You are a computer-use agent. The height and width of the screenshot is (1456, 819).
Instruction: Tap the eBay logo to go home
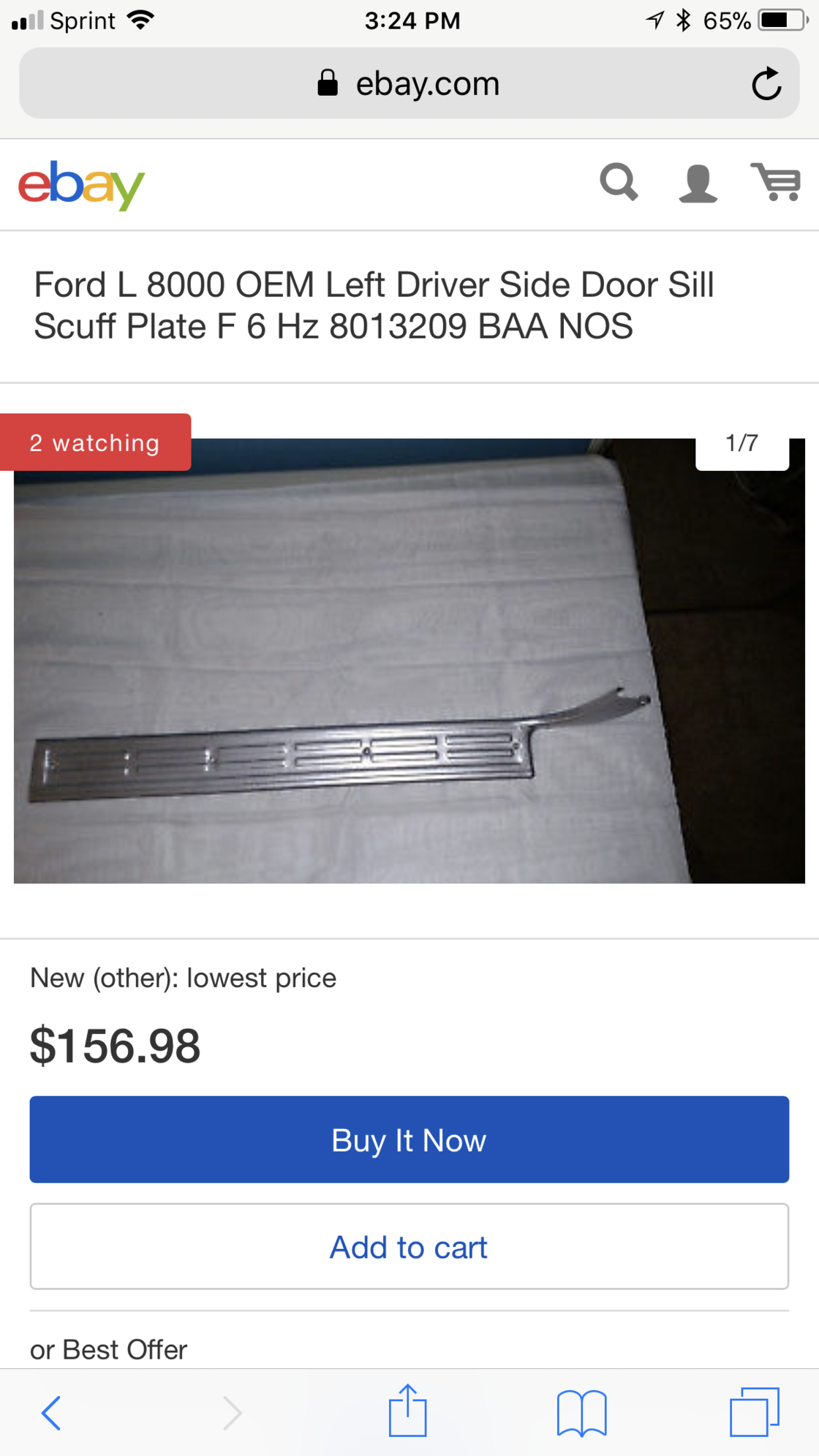[82, 184]
